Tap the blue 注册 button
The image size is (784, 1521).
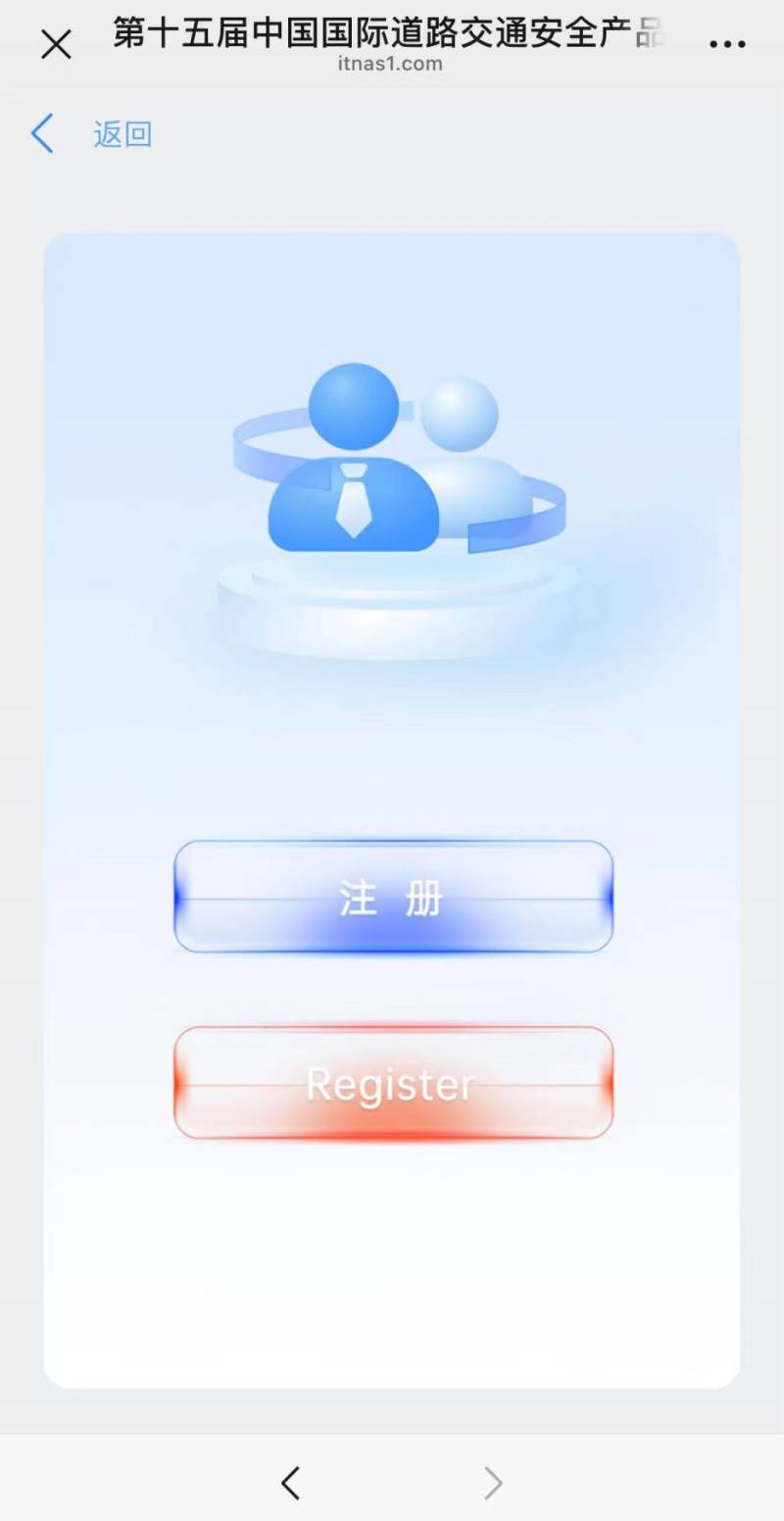[393, 897]
